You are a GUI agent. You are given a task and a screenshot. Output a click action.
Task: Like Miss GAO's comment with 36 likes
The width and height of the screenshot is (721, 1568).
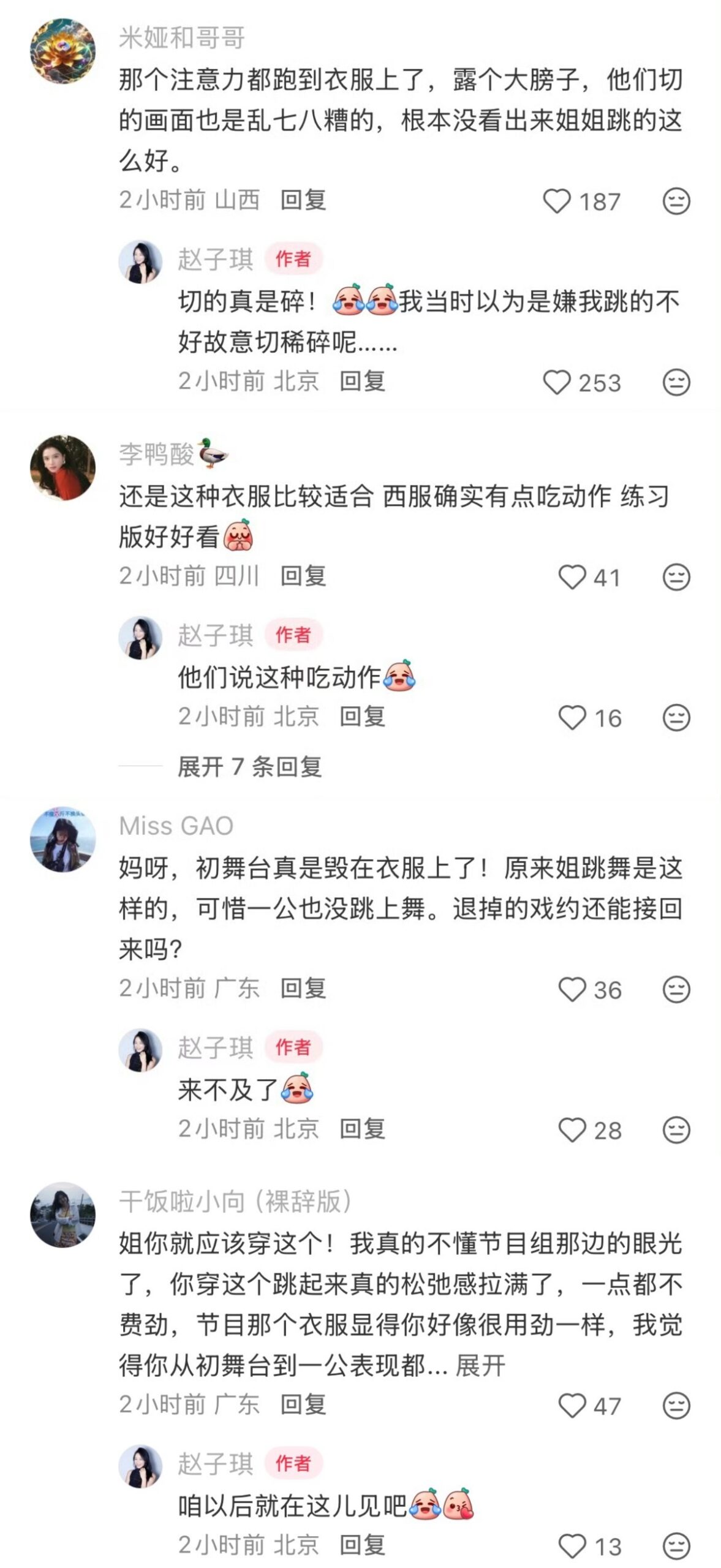click(x=572, y=989)
